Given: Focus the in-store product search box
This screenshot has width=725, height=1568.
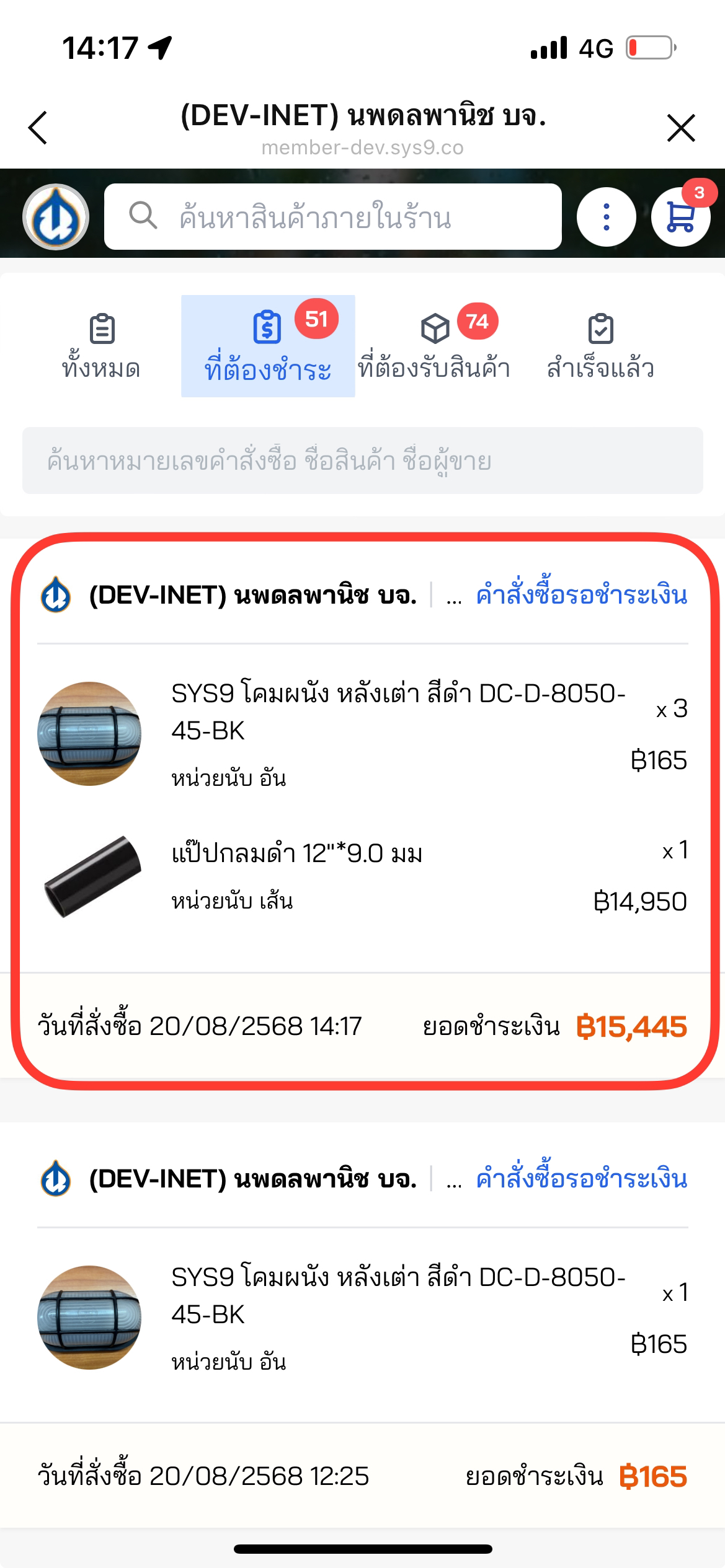Looking at the screenshot, I should 333,217.
